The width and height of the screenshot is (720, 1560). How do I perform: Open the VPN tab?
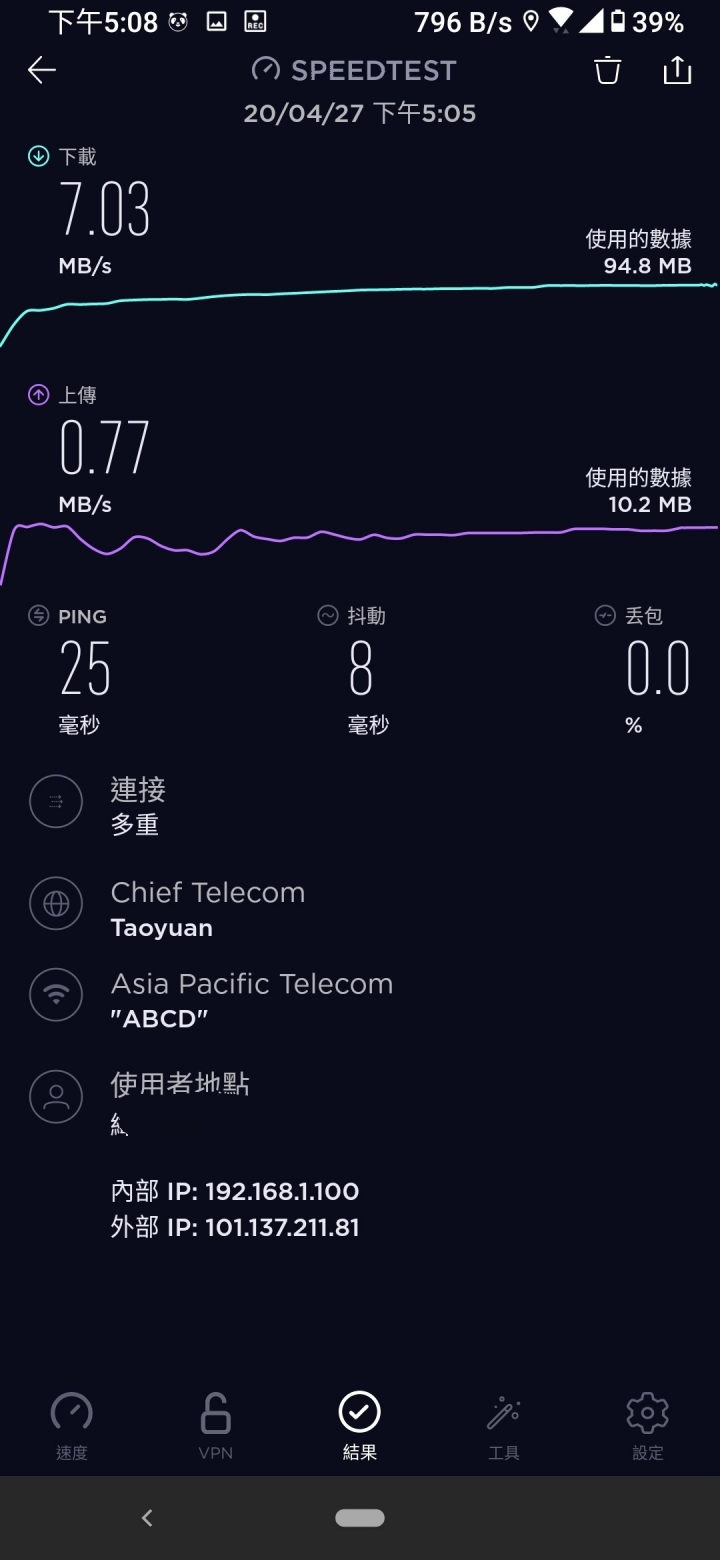216,1426
